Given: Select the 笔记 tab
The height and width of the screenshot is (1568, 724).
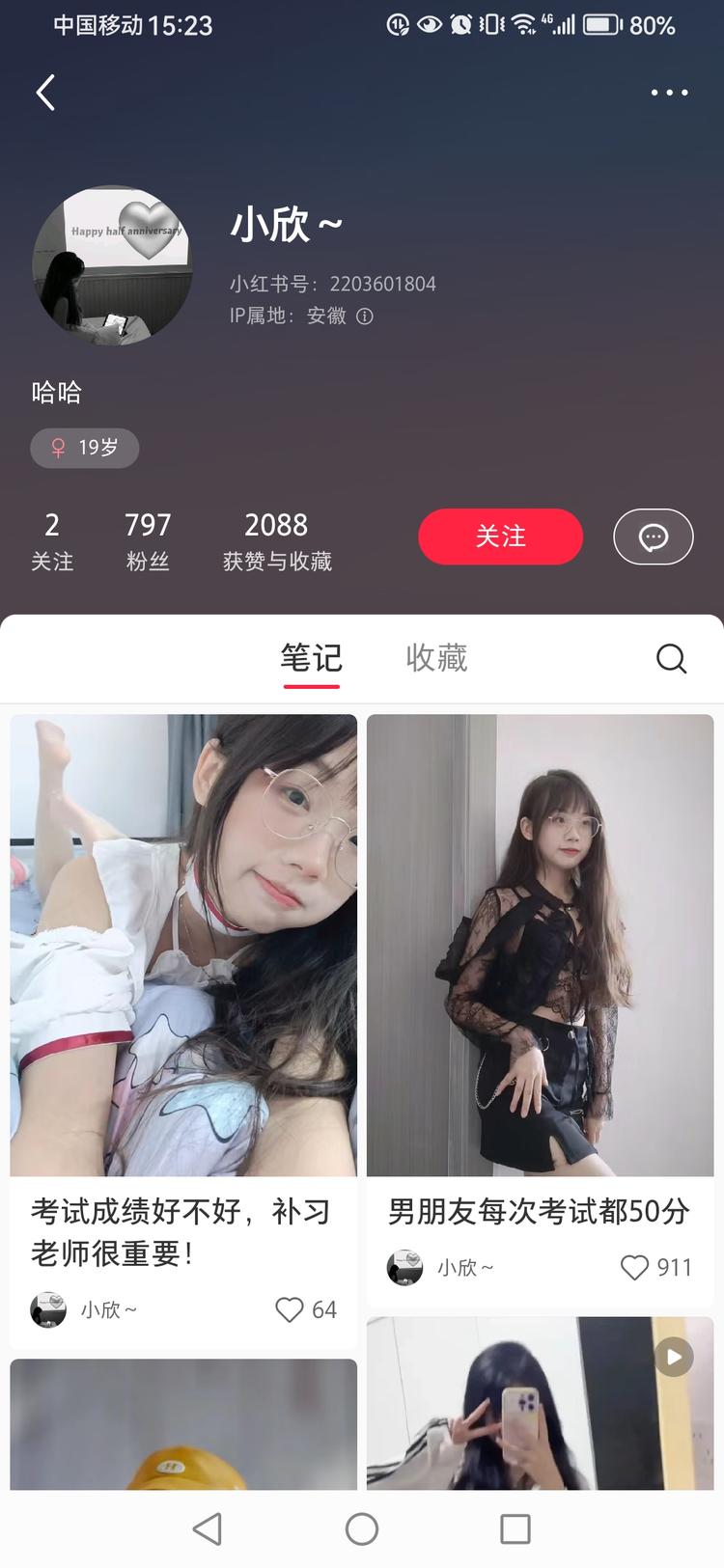Looking at the screenshot, I should click(x=311, y=658).
